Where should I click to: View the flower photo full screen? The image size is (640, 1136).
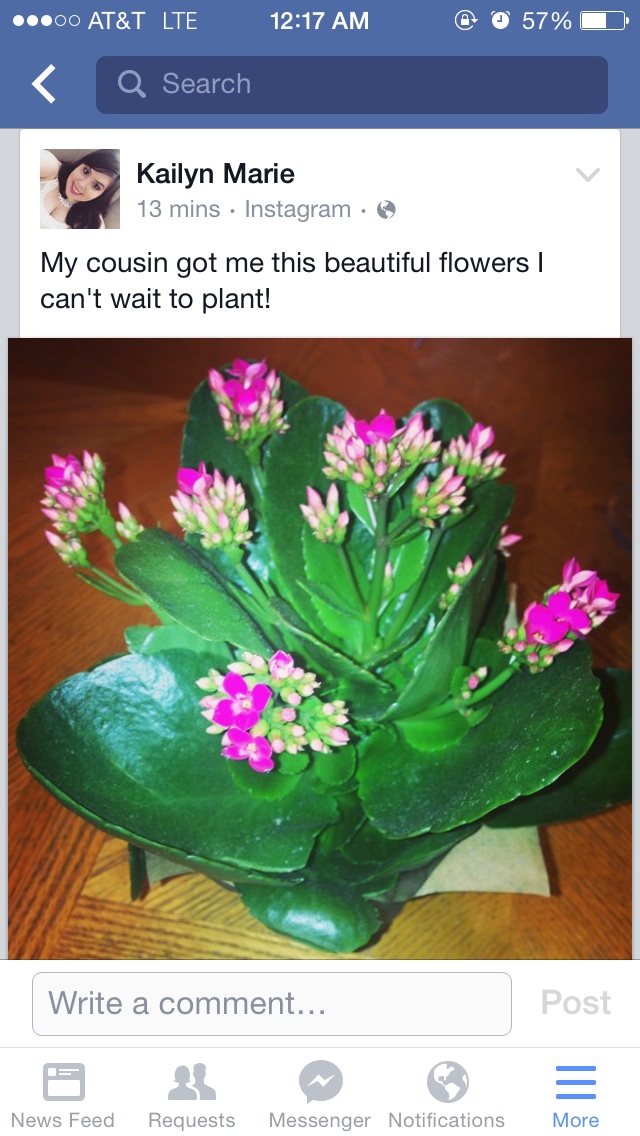point(320,648)
